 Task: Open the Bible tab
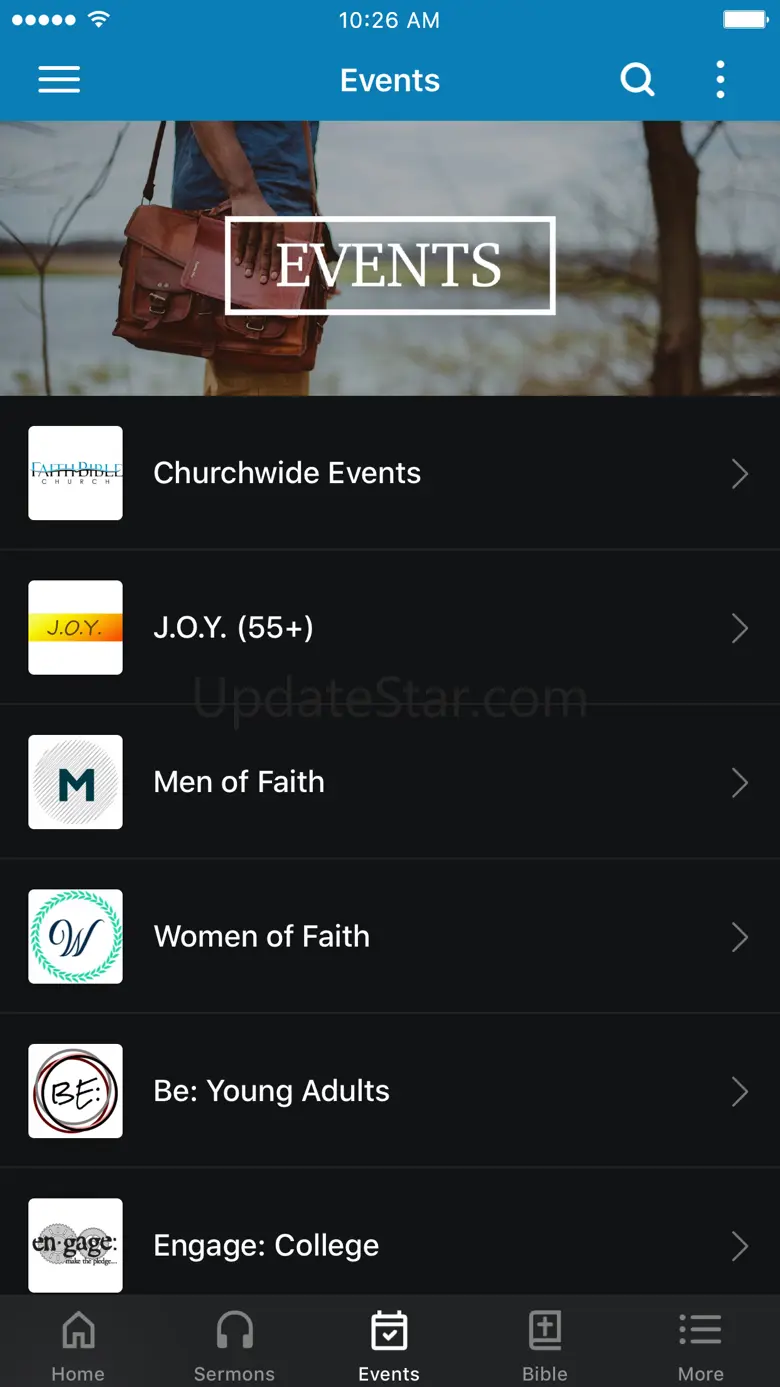[545, 1345]
